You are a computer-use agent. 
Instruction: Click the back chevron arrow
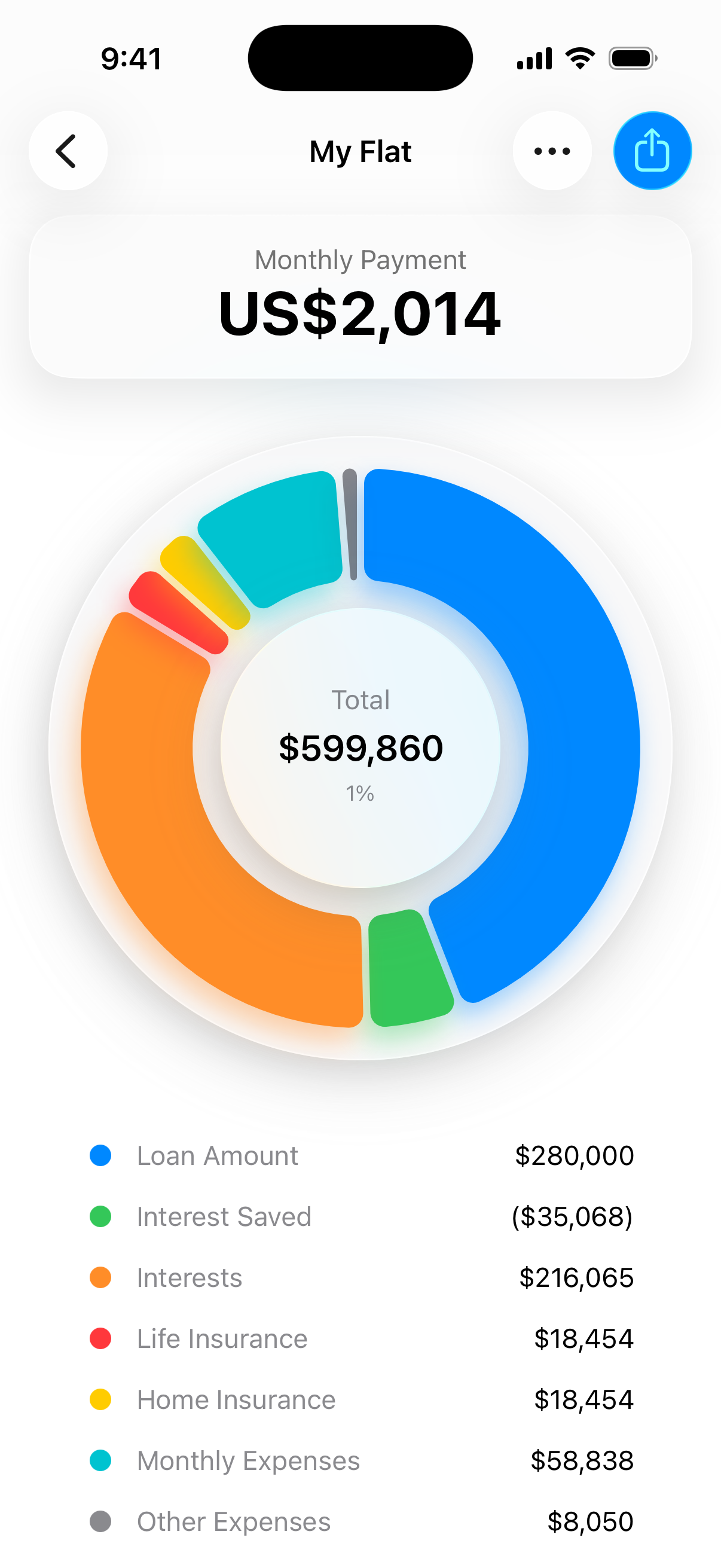68,150
